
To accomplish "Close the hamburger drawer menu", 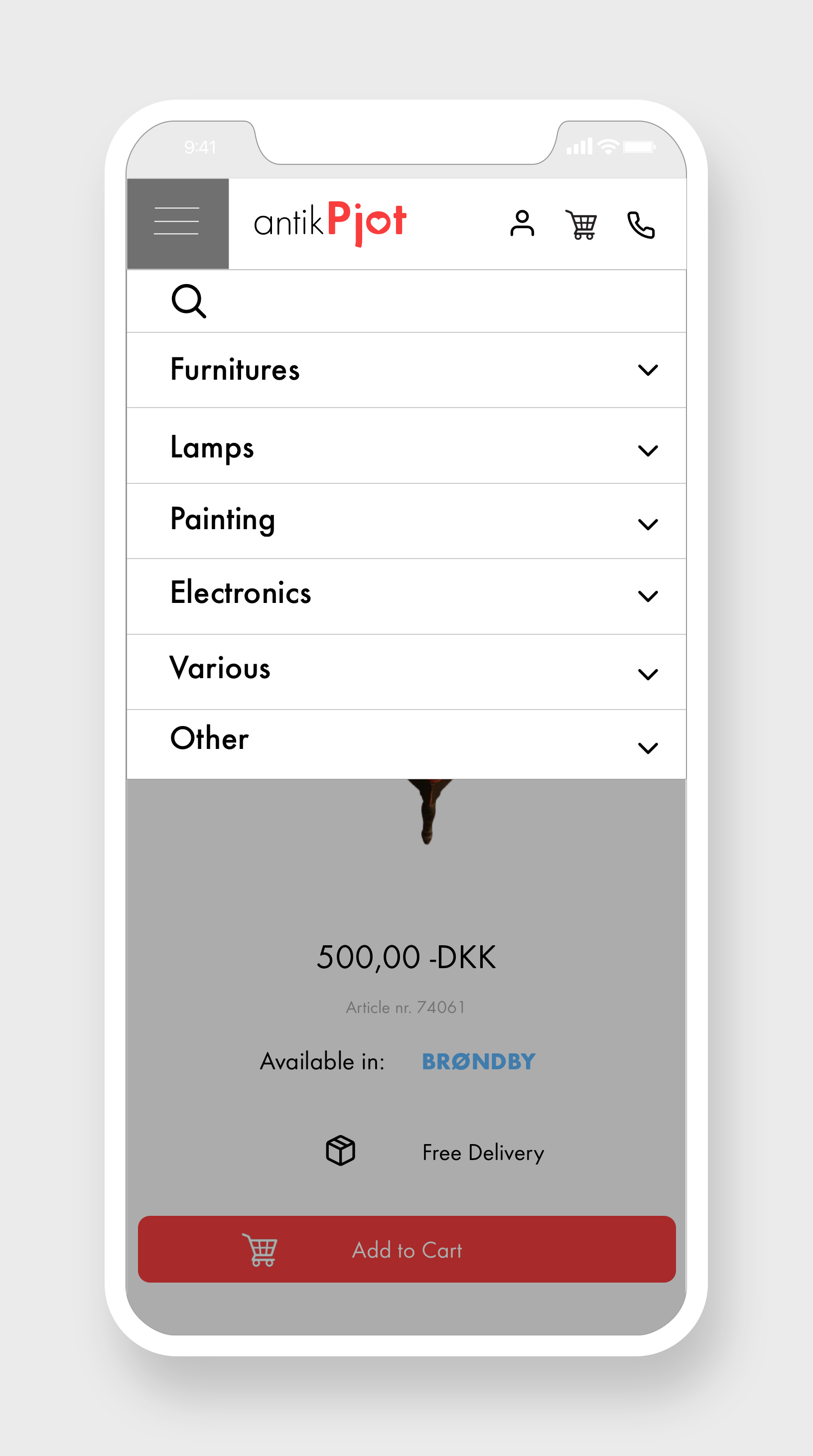I will click(x=177, y=223).
